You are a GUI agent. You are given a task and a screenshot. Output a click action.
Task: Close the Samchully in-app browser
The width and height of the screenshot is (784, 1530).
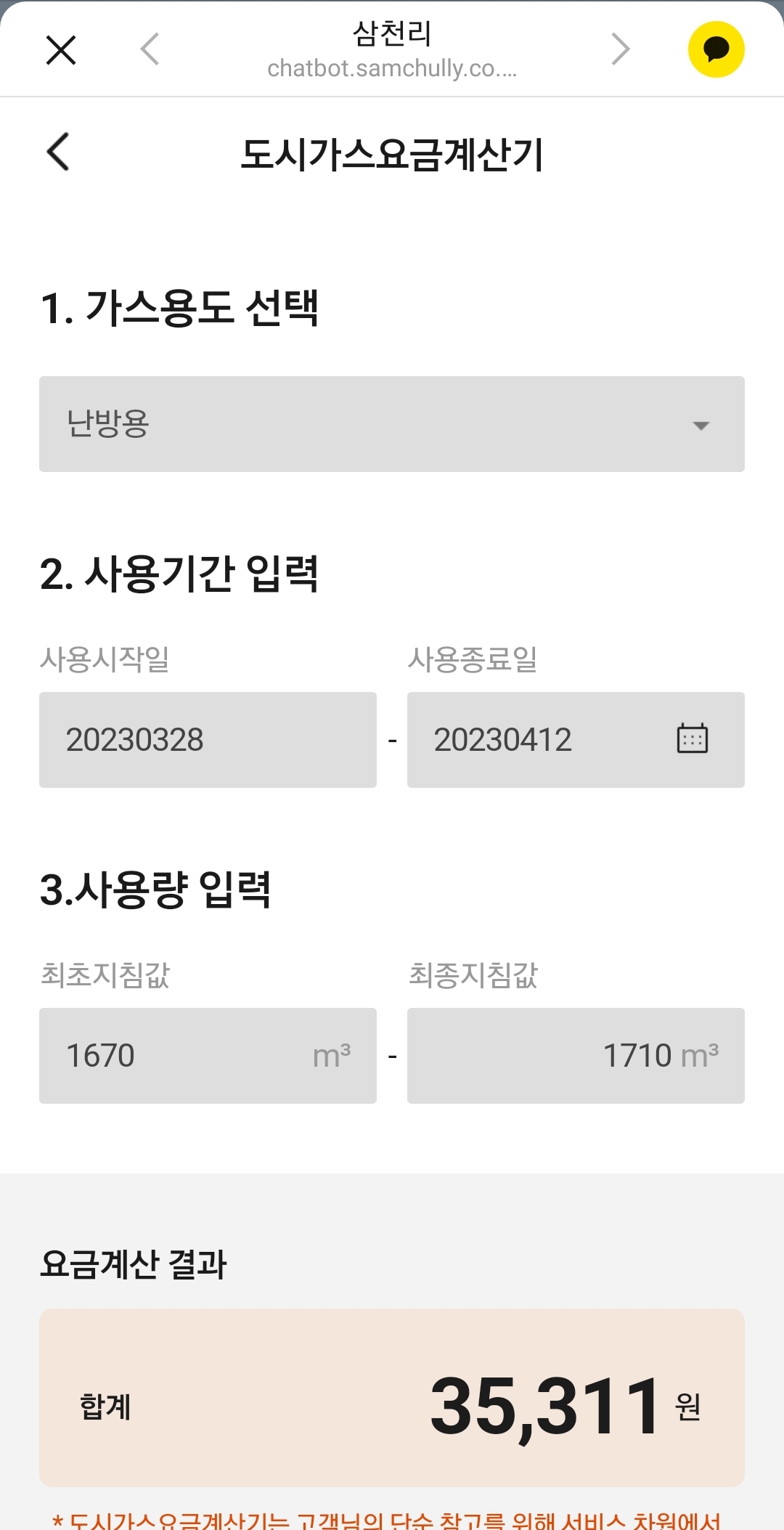coord(61,50)
